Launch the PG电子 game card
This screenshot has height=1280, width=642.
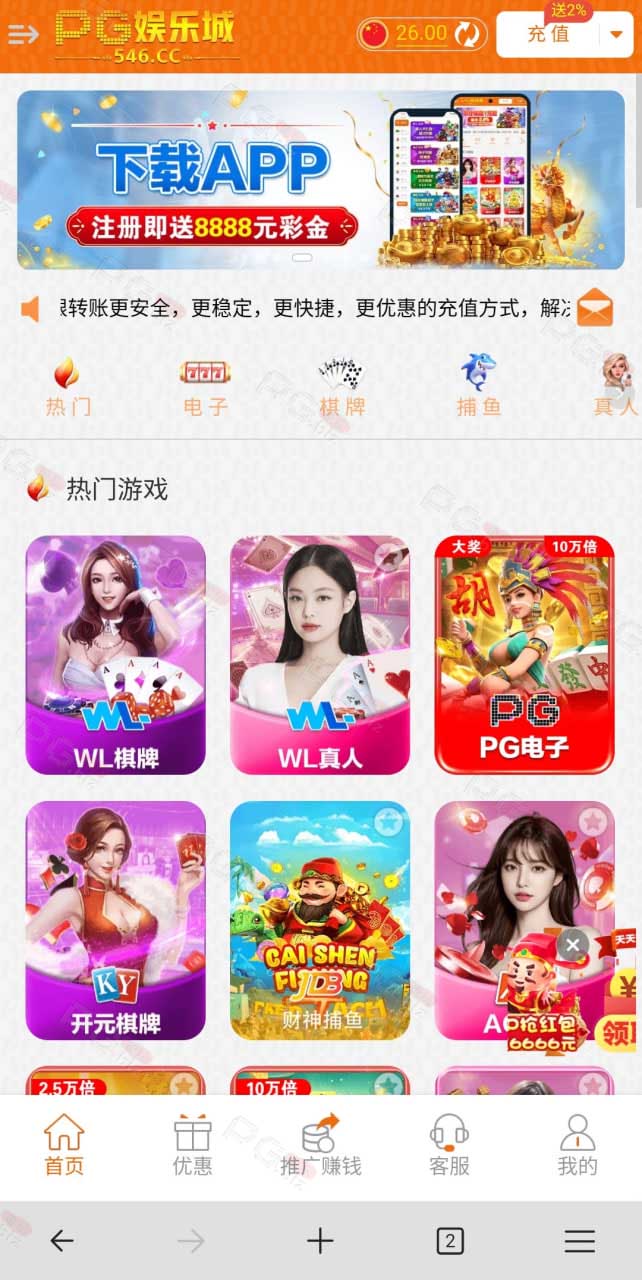click(x=524, y=655)
